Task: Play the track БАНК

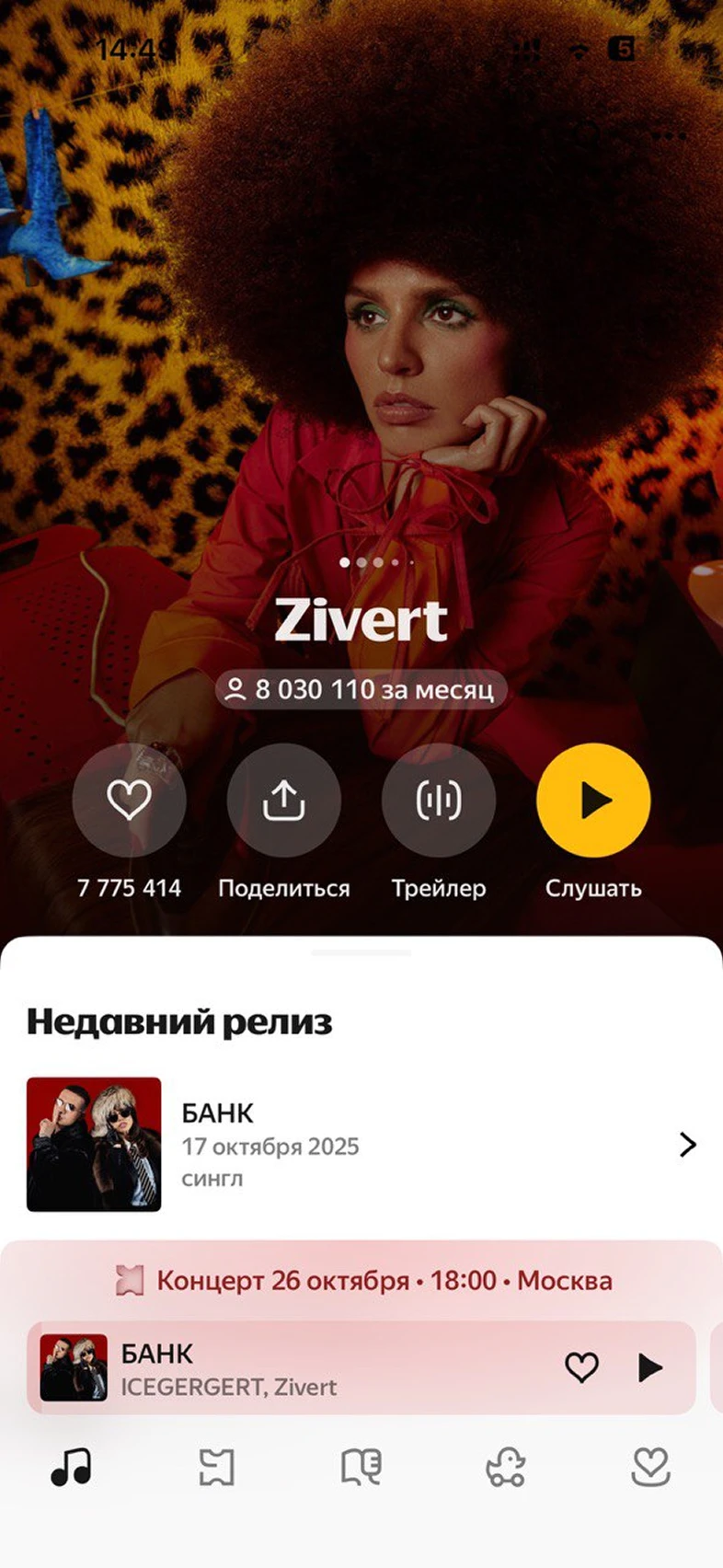Action: click(x=651, y=1368)
